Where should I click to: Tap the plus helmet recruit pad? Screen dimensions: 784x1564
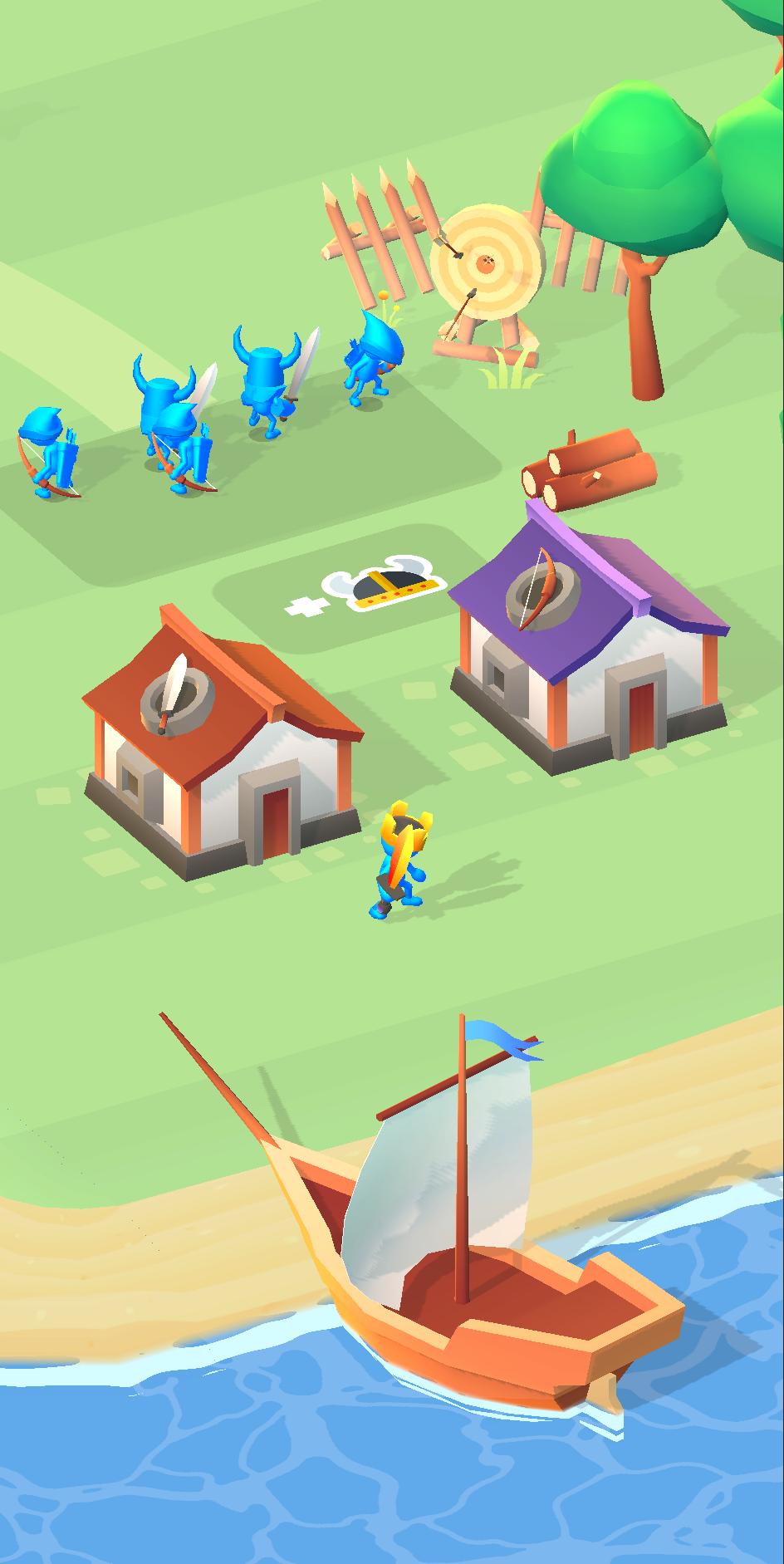pyautogui.click(x=365, y=591)
